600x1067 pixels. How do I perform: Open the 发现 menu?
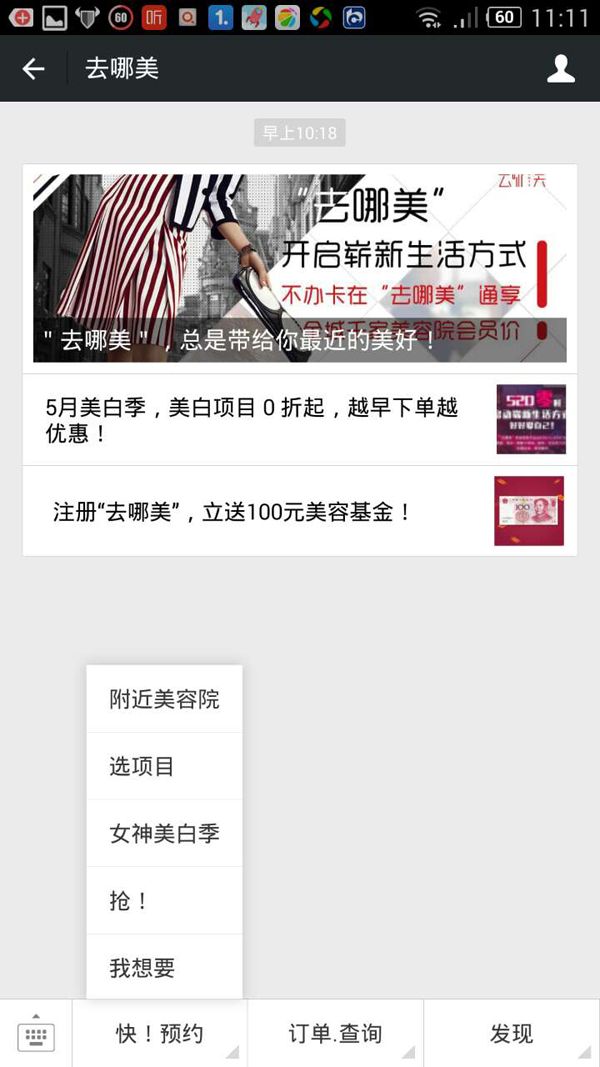click(x=511, y=1033)
